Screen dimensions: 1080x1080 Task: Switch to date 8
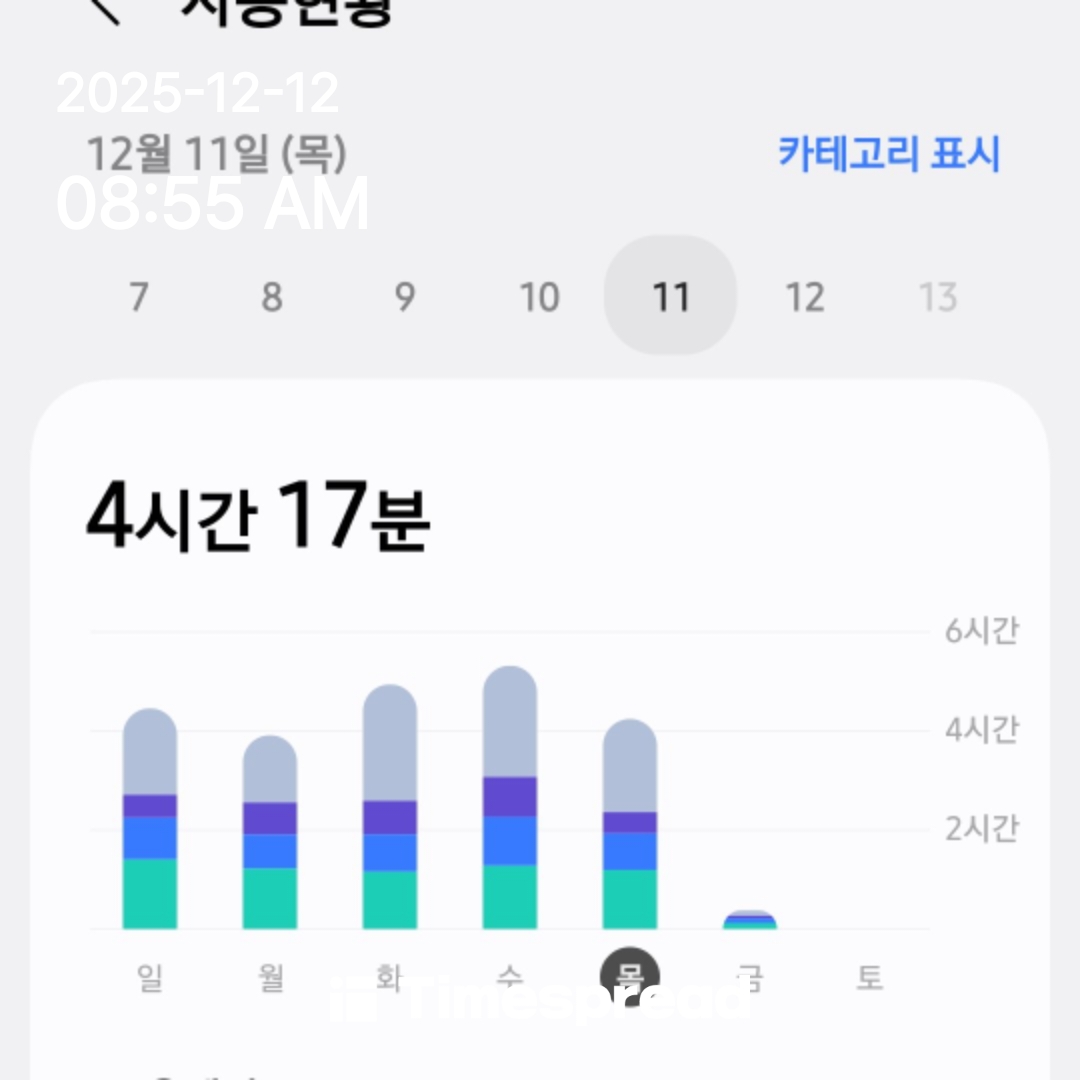[271, 297]
